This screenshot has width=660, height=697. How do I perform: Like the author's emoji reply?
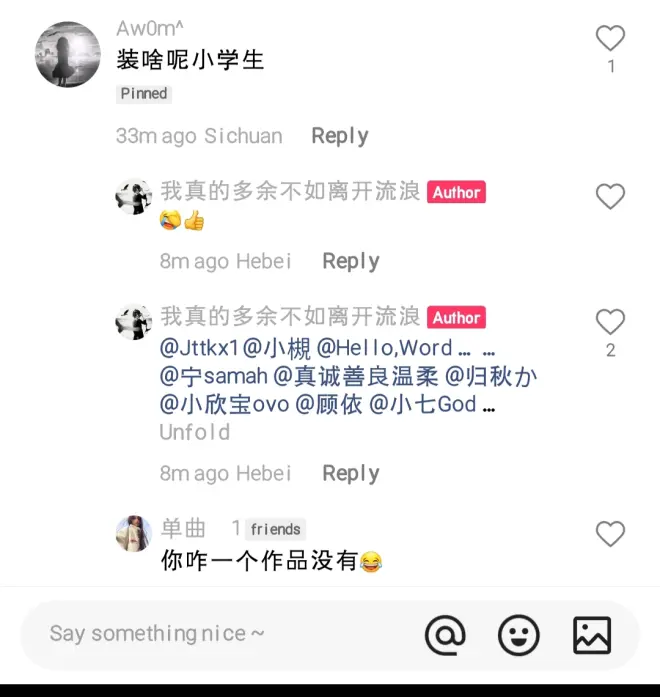pos(610,196)
